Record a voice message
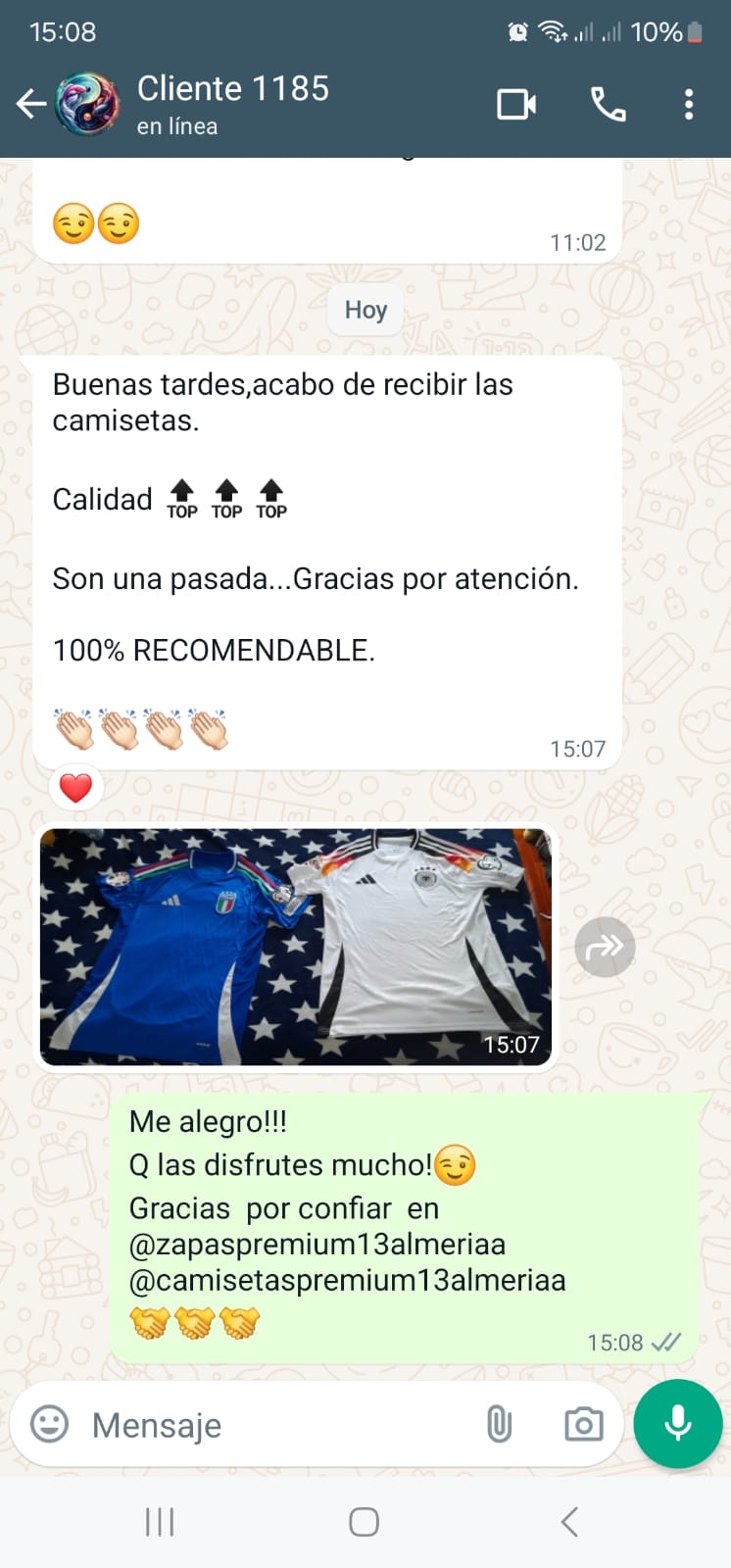The image size is (731, 1568). point(677,1423)
